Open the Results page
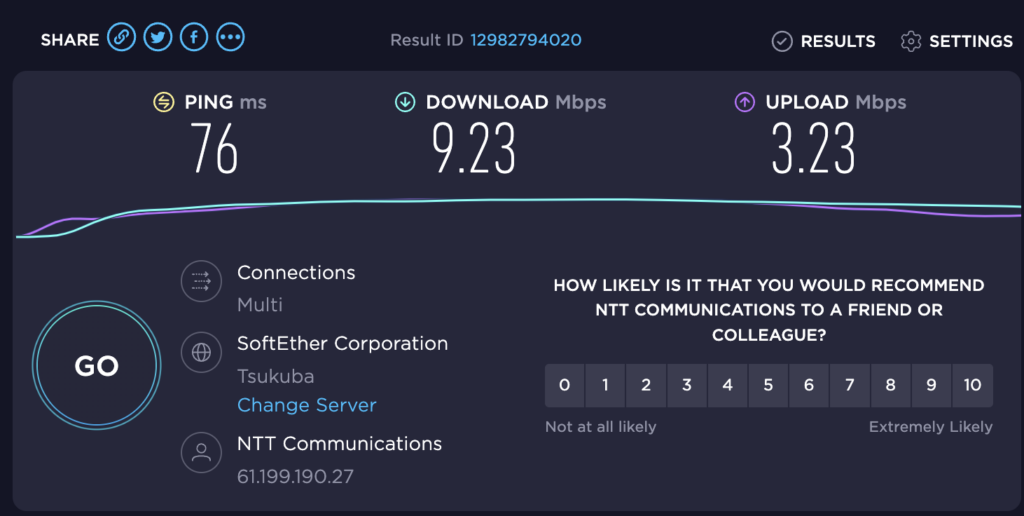 (x=824, y=41)
